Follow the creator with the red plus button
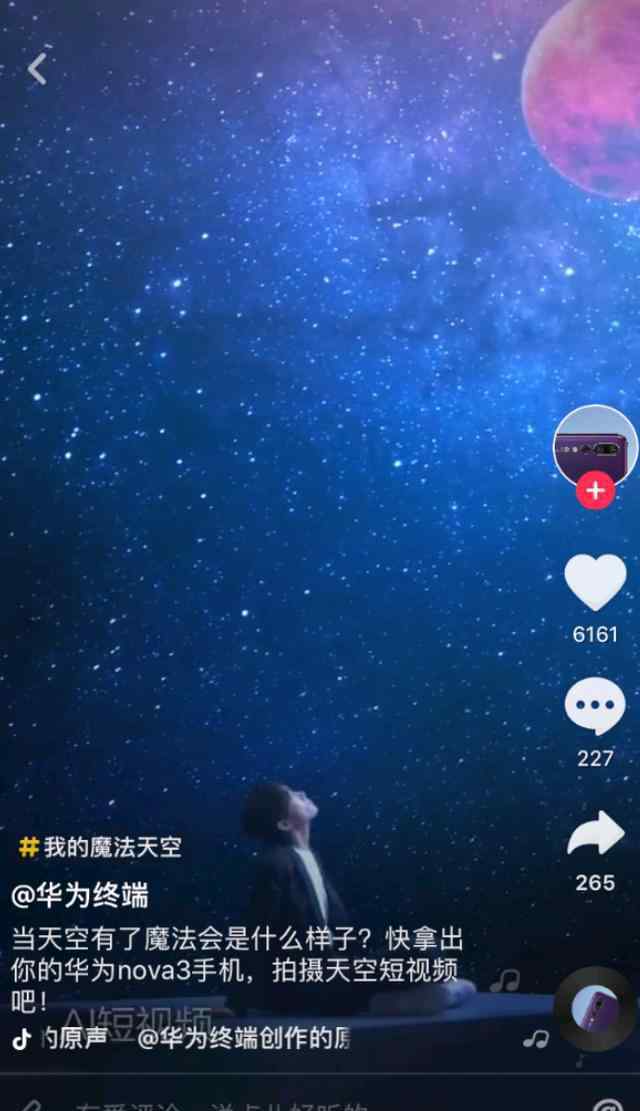The height and width of the screenshot is (1111, 640). pos(595,490)
